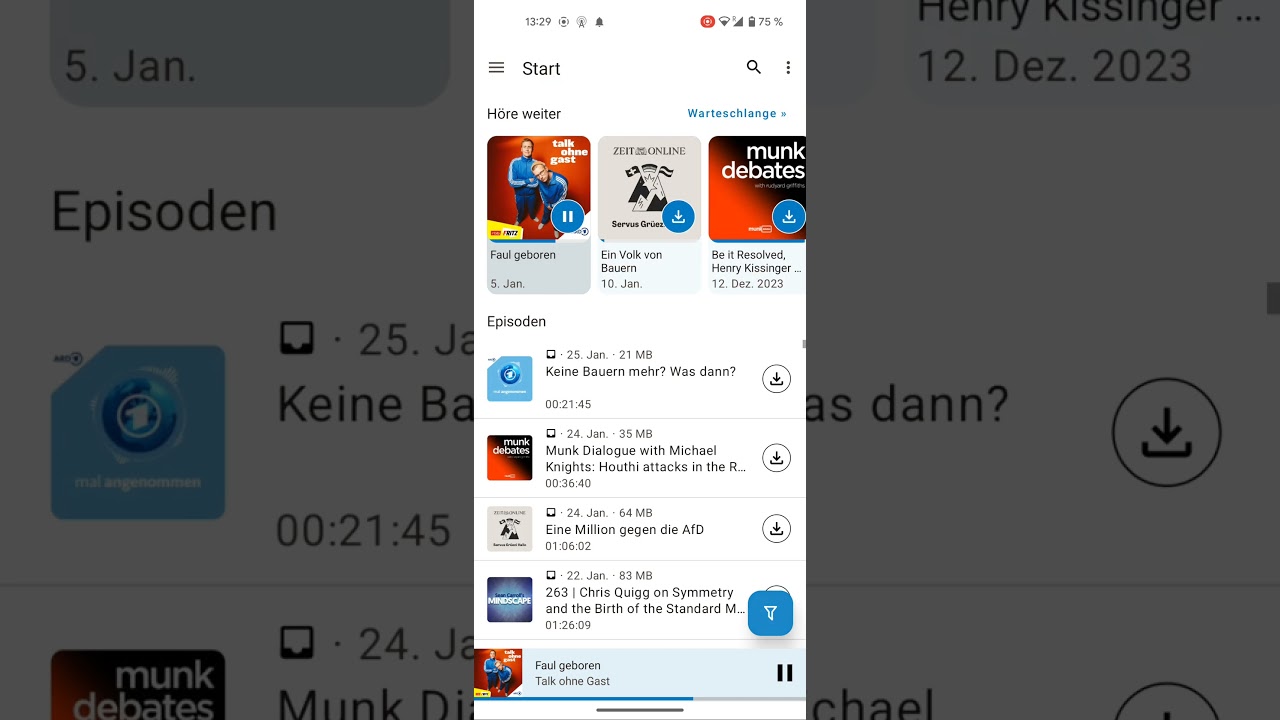
Task: Open Chris Quigg on Symmetry episode
Action: click(640, 600)
